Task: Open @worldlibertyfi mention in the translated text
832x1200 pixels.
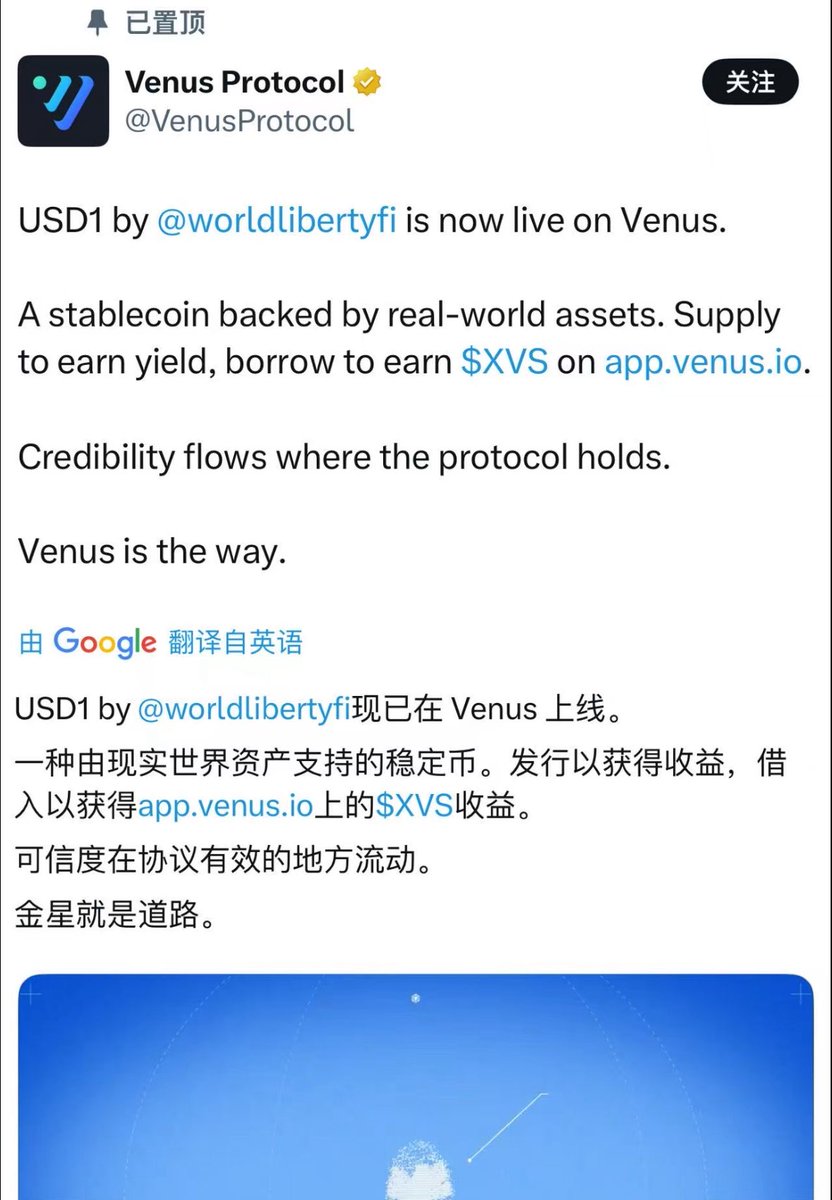Action: 243,709
